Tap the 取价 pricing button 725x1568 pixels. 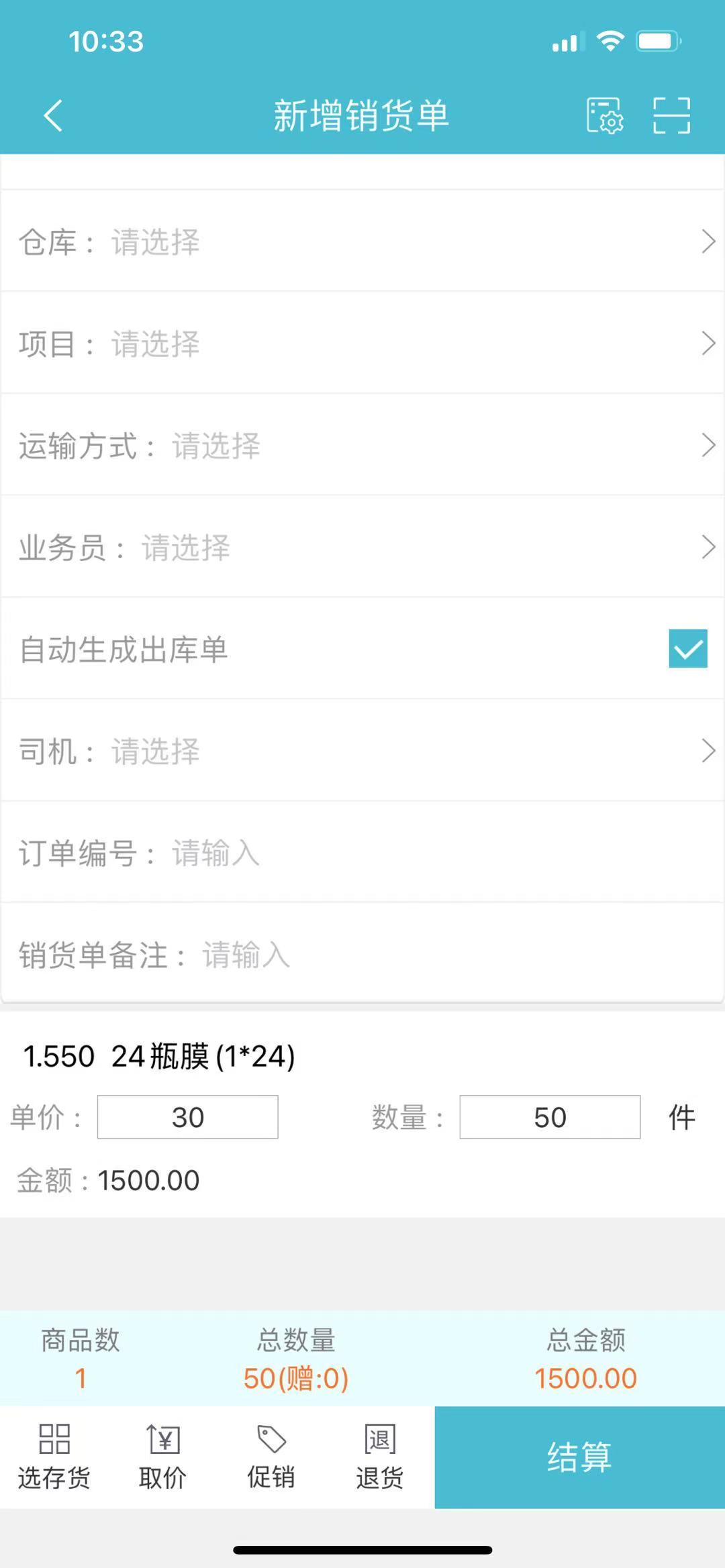click(x=162, y=1457)
